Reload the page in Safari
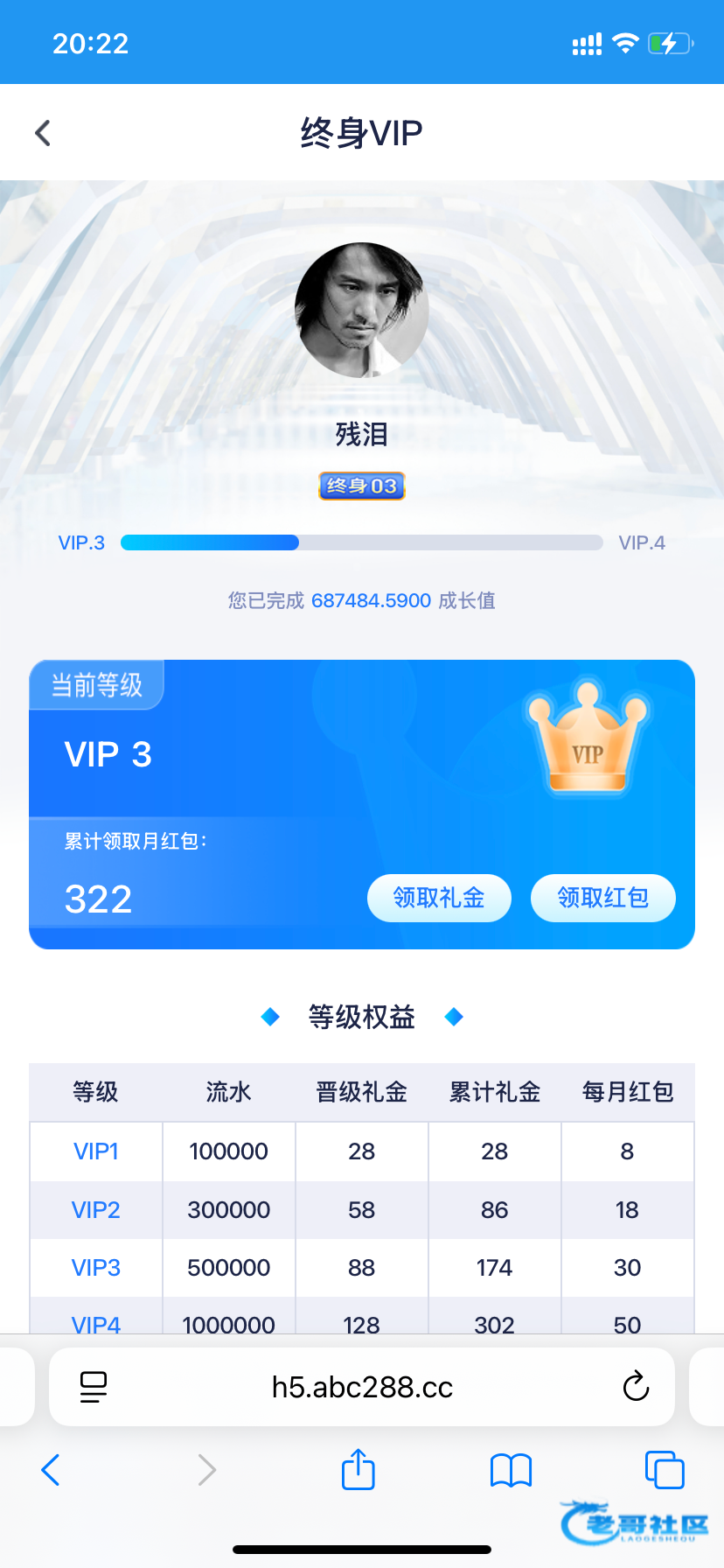 click(636, 1387)
